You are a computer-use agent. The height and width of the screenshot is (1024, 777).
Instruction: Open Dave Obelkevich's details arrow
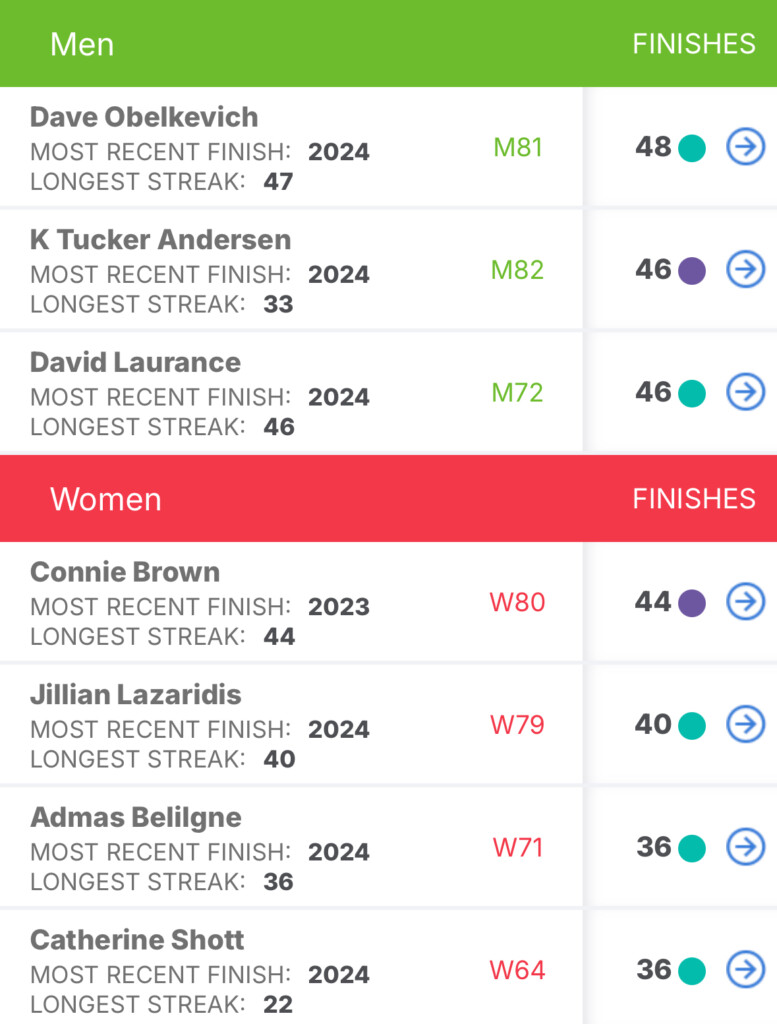(745, 147)
